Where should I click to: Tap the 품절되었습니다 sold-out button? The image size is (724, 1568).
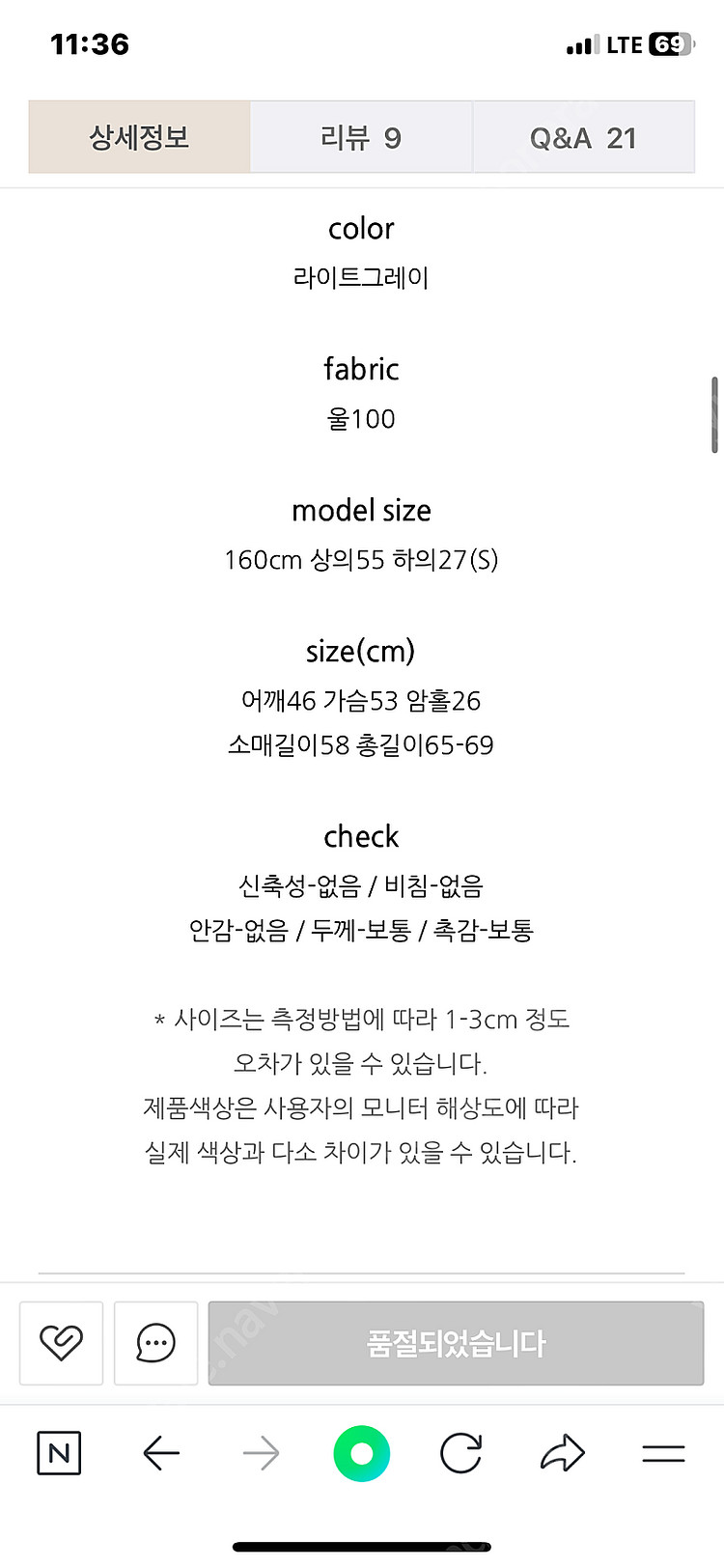click(x=456, y=1342)
